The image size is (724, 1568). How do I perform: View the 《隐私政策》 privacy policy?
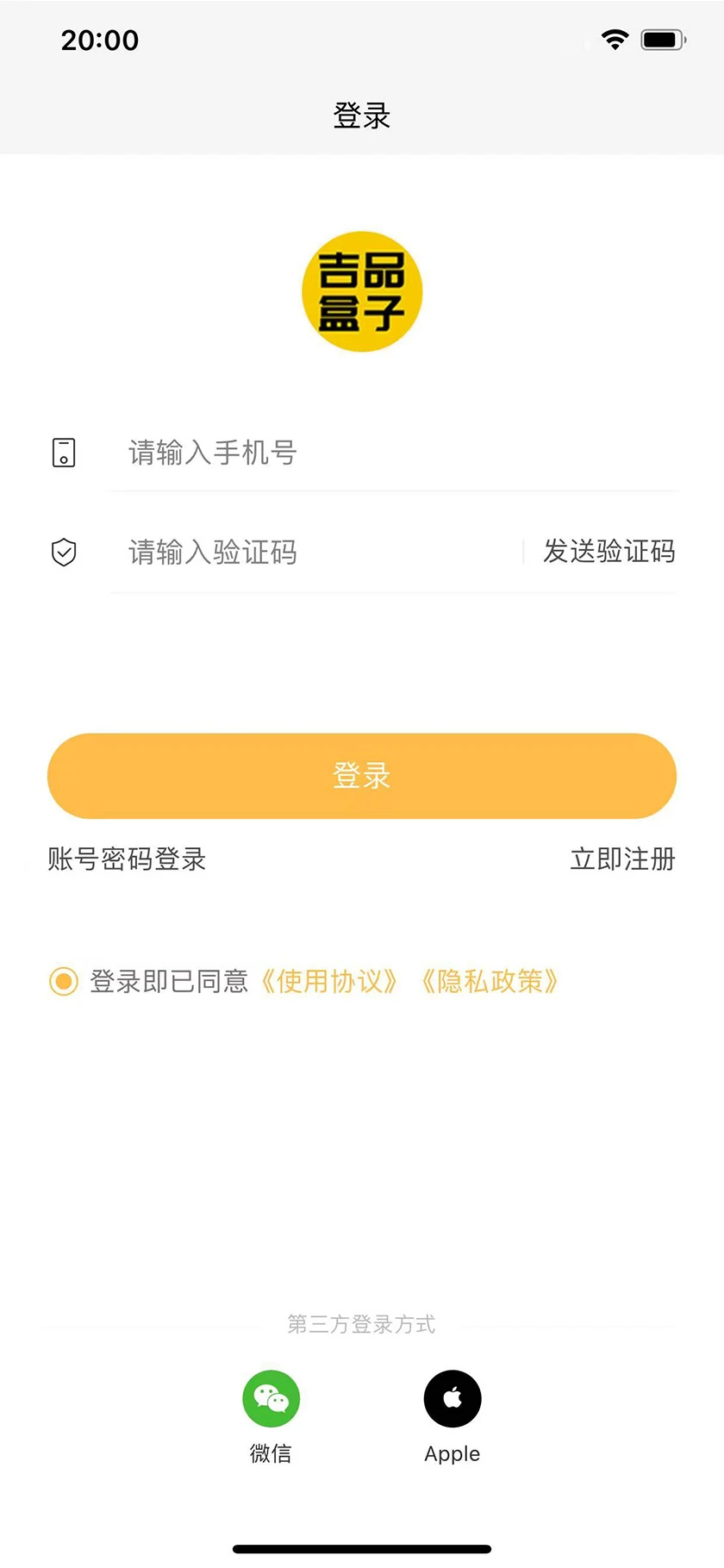coord(491,981)
